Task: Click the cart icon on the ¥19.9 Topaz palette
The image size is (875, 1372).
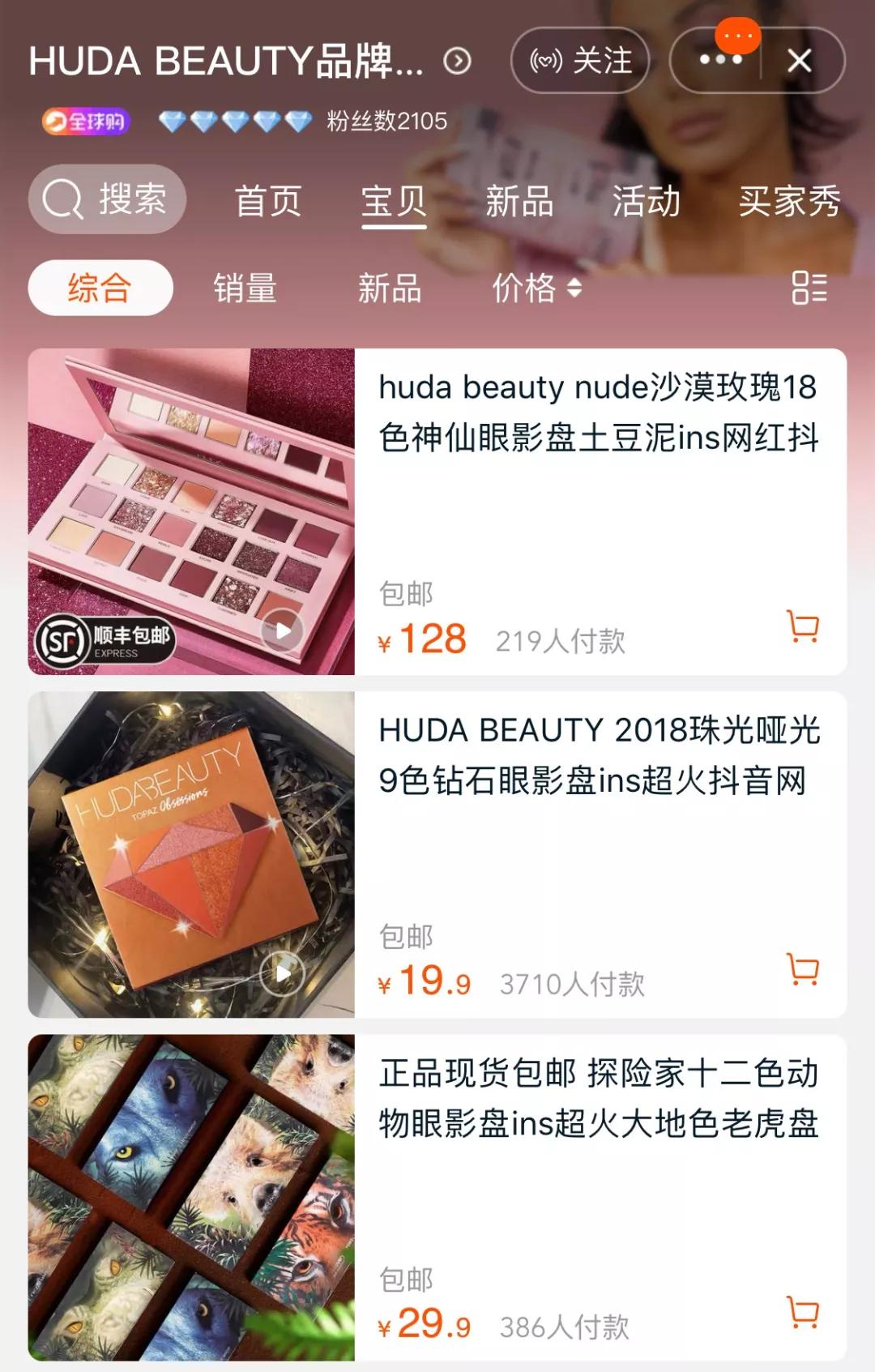Action: pyautogui.click(x=801, y=969)
